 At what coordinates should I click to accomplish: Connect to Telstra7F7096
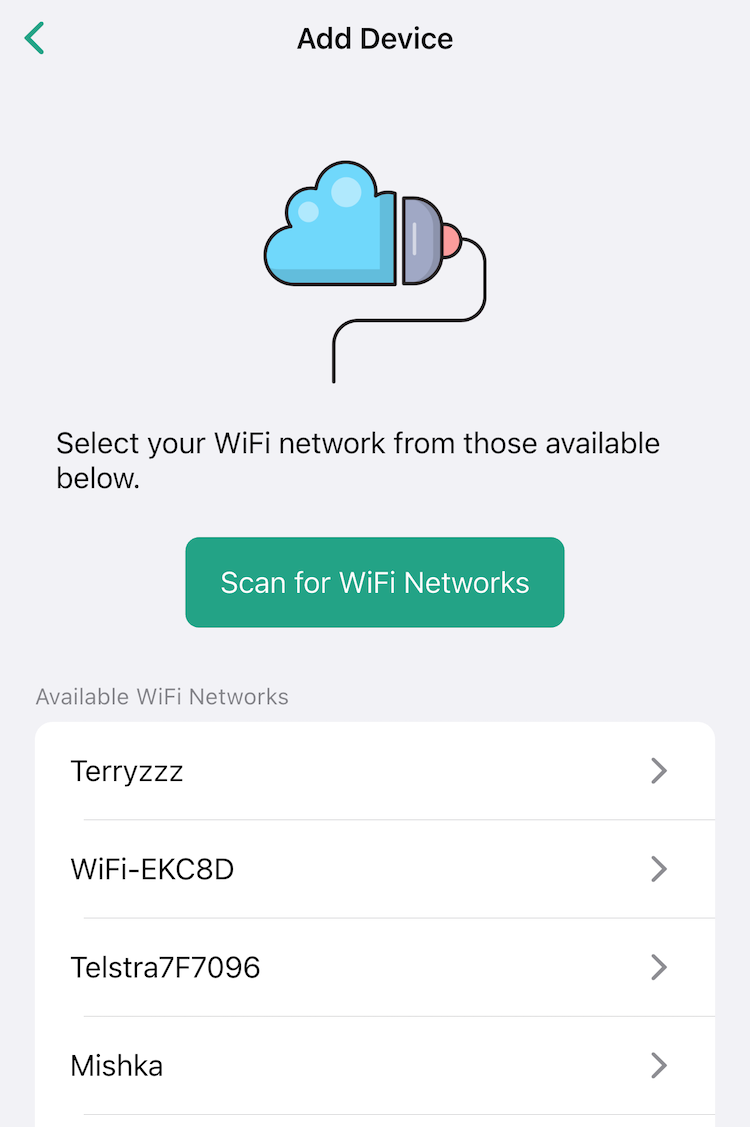pyautogui.click(x=375, y=967)
